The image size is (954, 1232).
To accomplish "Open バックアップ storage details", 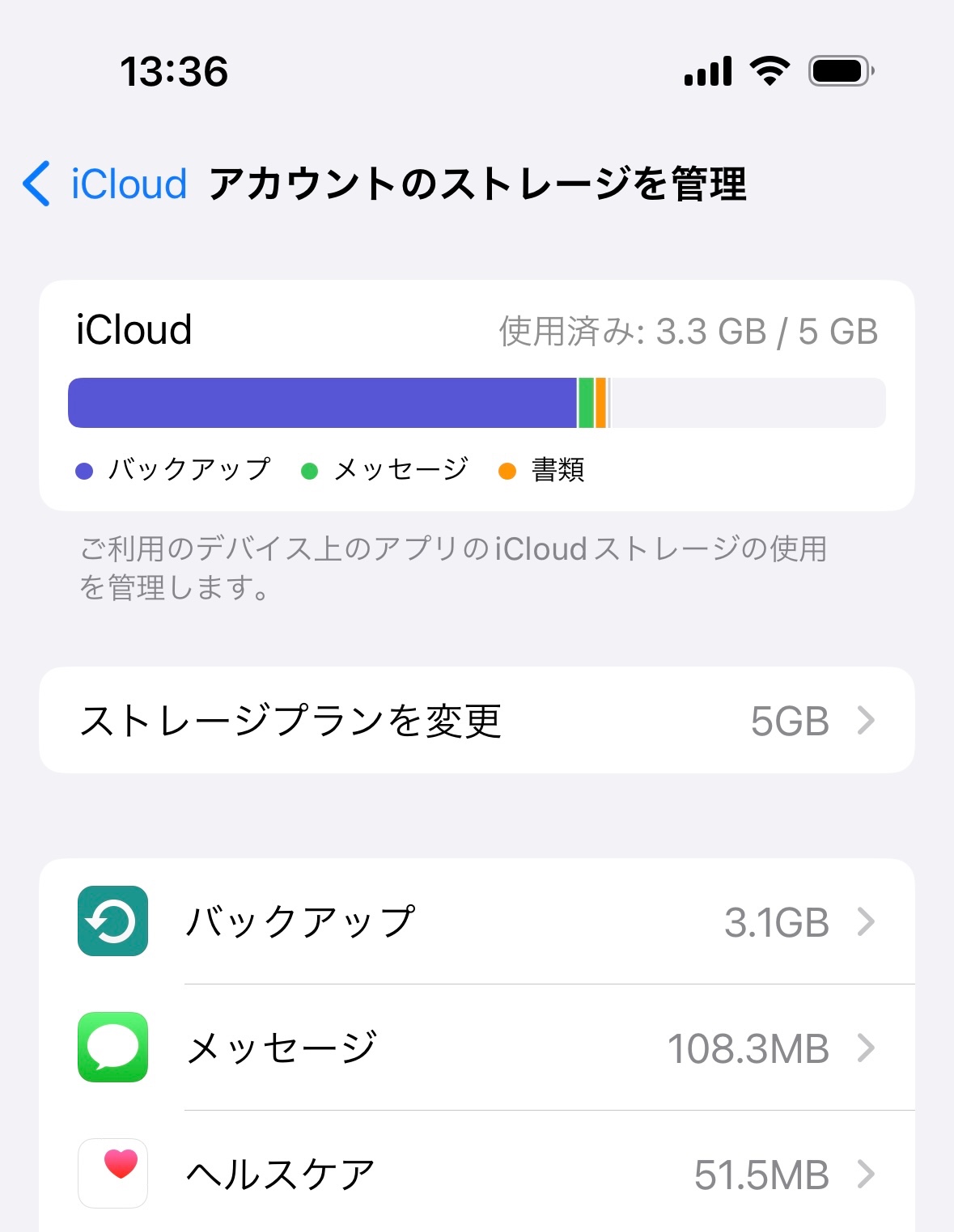I will point(477,921).
